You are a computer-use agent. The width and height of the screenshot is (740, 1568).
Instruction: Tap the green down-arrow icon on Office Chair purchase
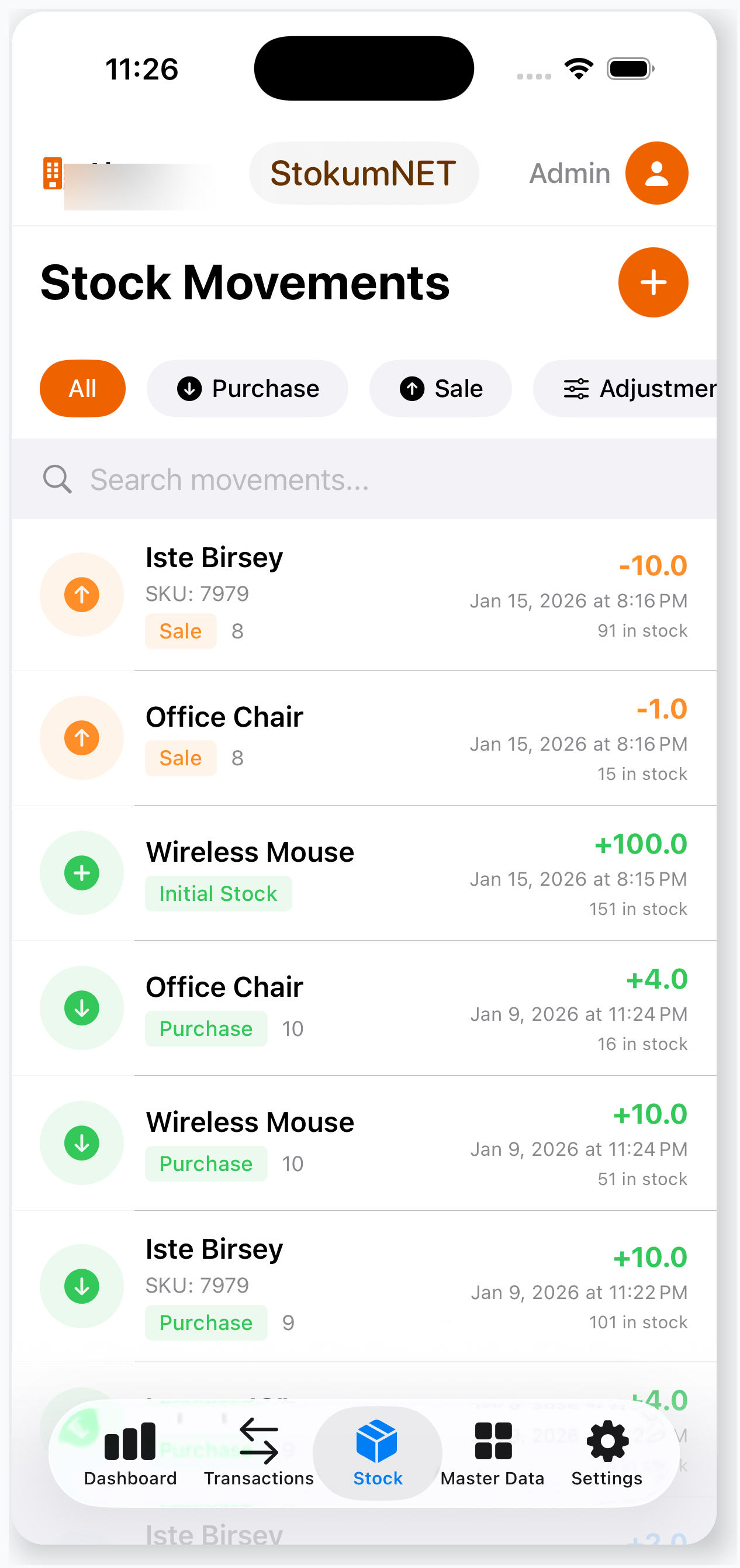82,1007
